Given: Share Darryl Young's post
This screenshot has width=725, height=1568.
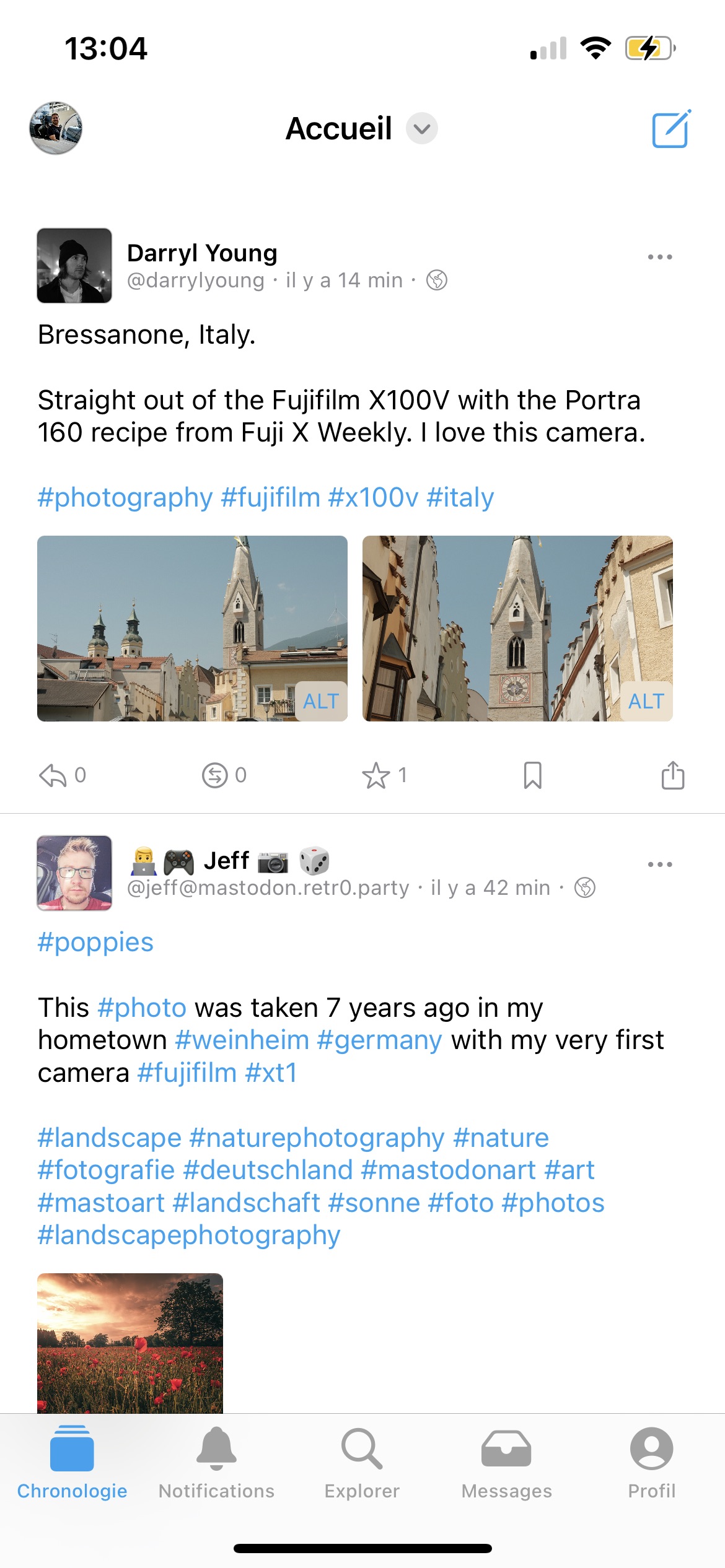Looking at the screenshot, I should pos(673,775).
